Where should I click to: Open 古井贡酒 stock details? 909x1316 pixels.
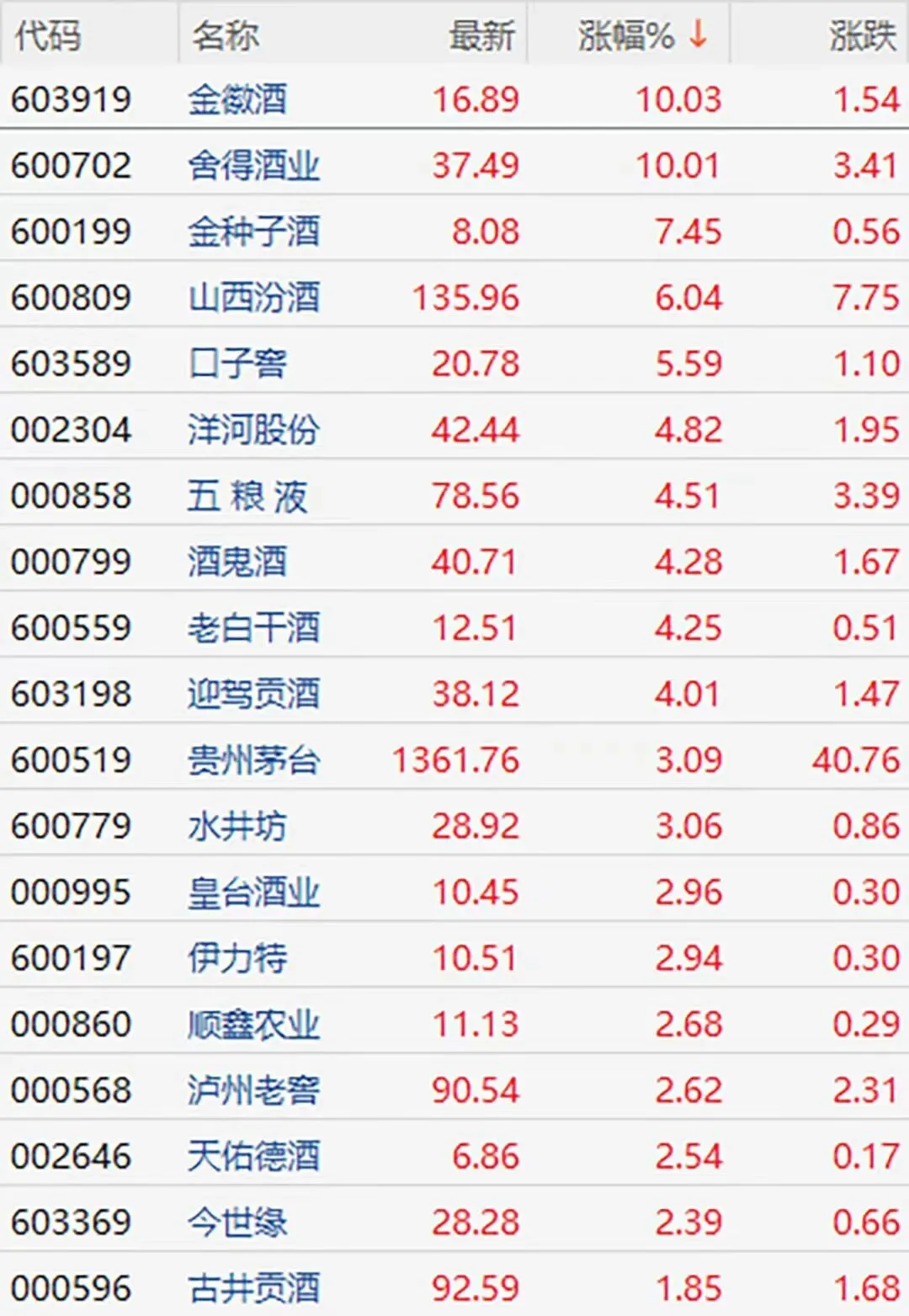(x=454, y=1288)
